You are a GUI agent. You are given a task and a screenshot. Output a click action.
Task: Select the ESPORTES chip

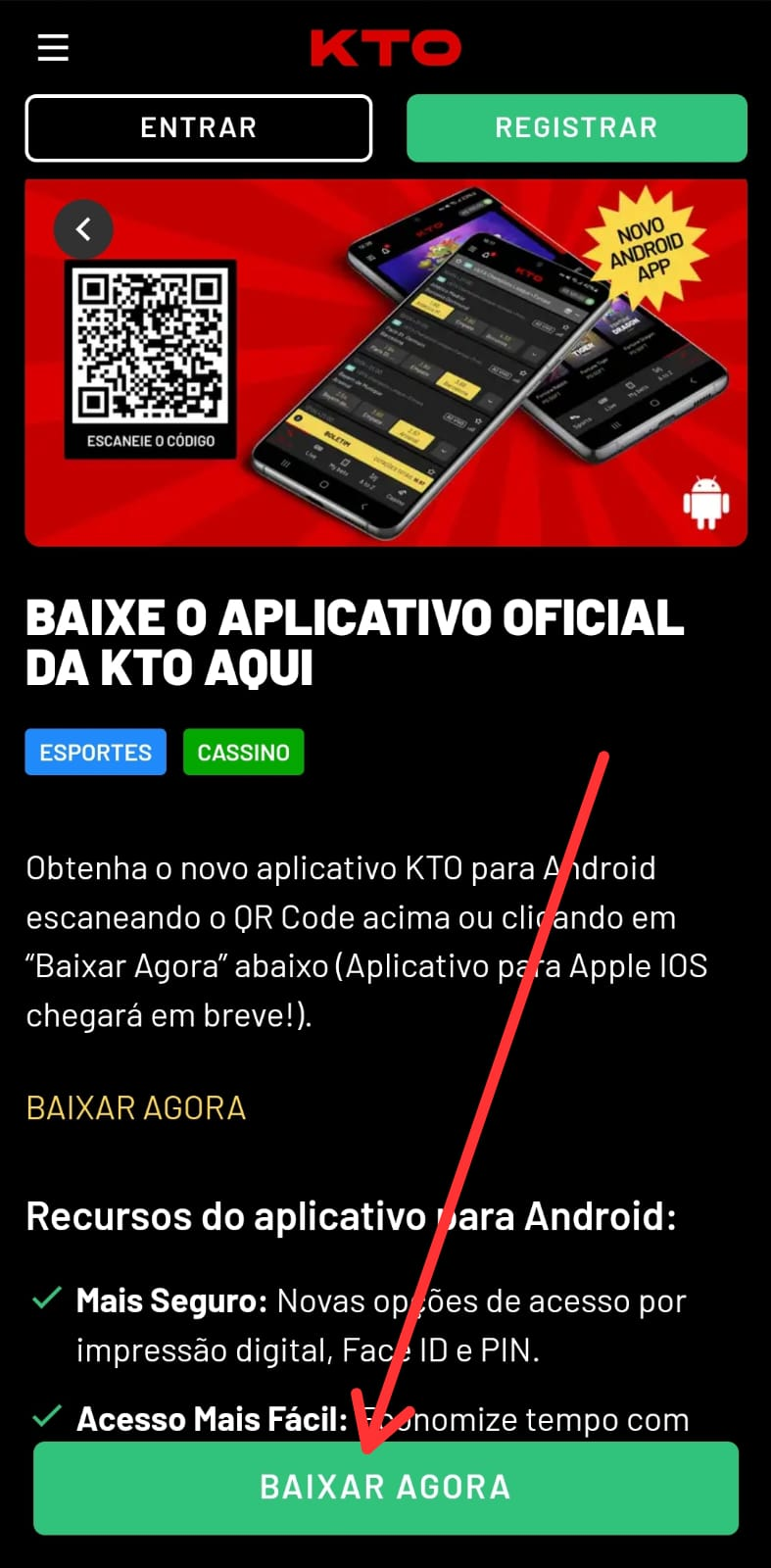(95, 753)
